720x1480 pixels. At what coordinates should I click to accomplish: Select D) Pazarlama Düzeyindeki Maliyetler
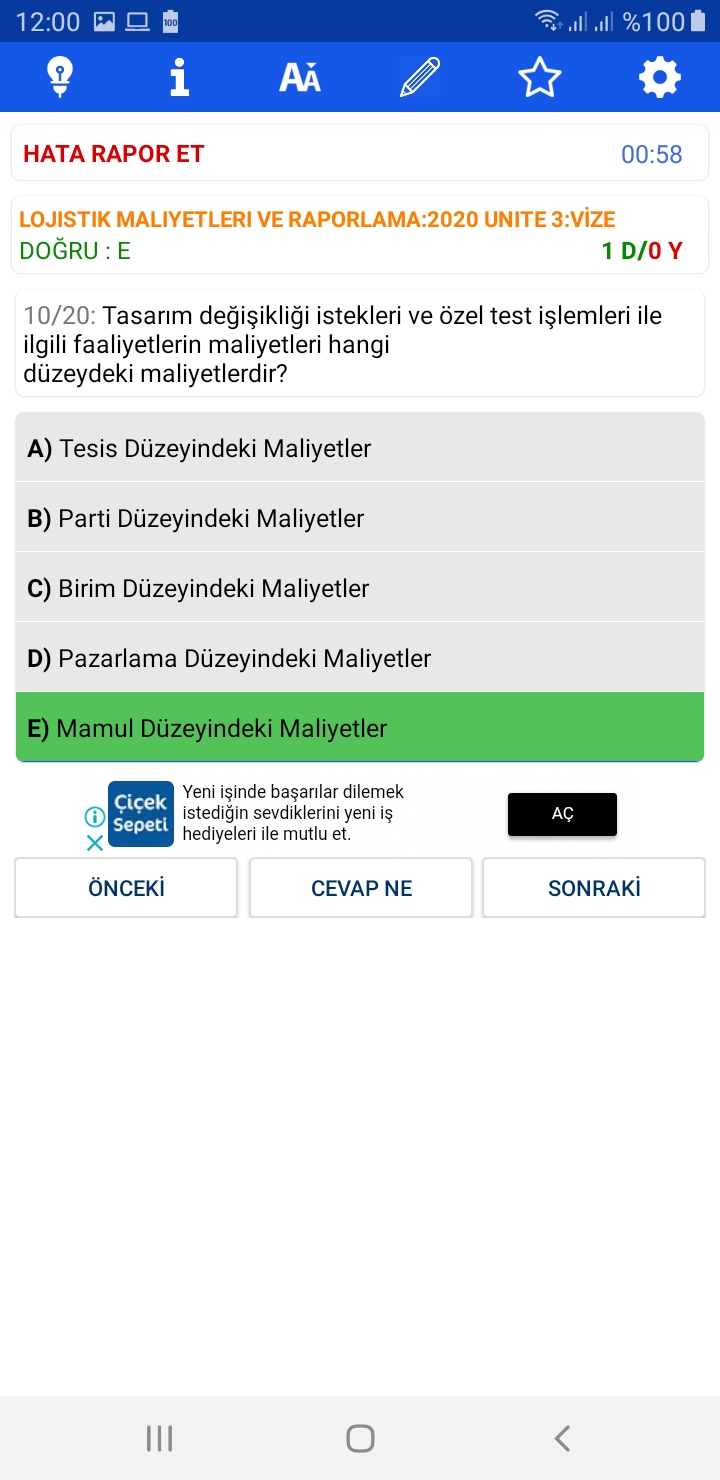[360, 658]
